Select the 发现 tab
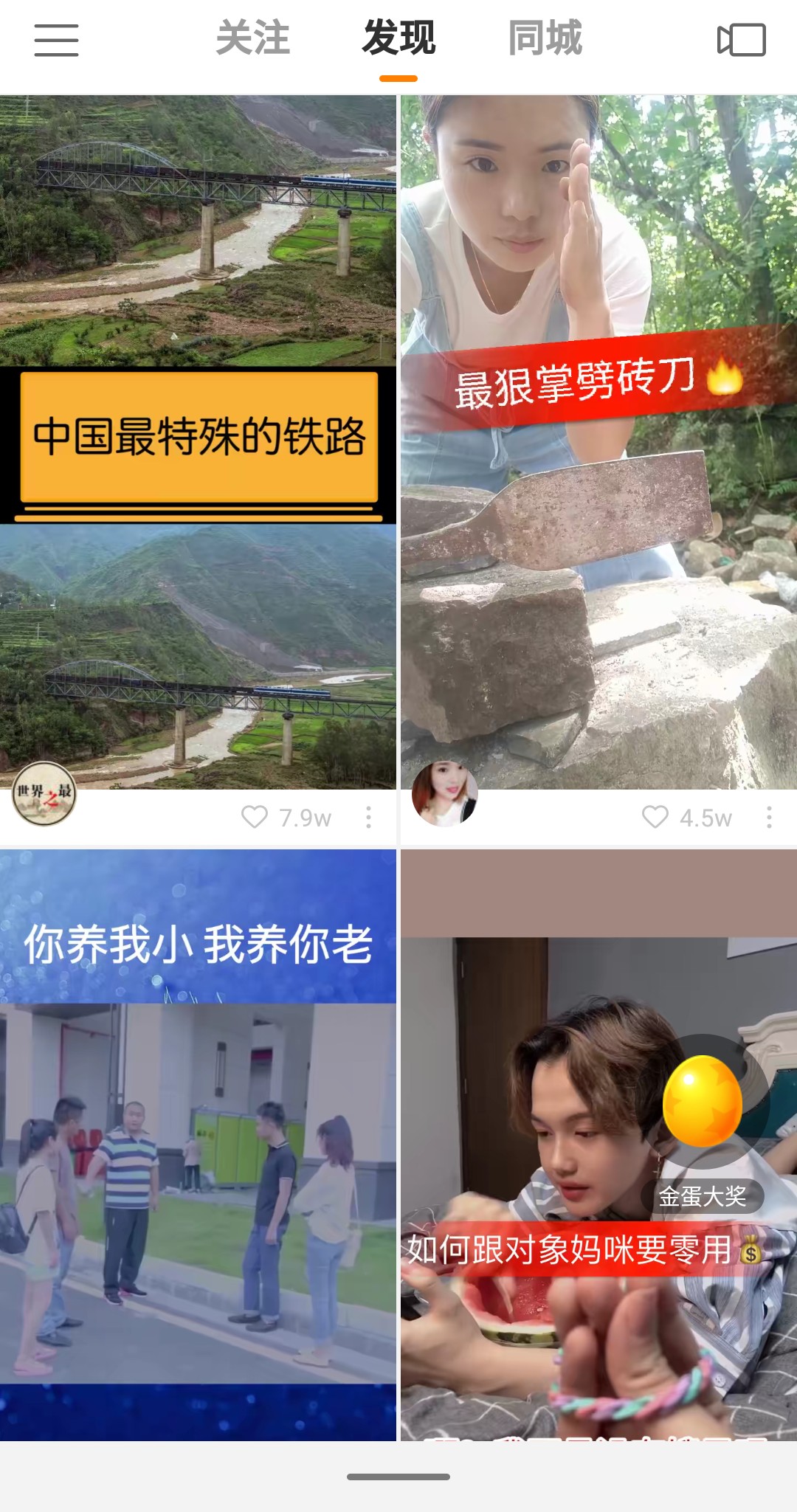Viewport: 797px width, 1512px height. click(398, 38)
